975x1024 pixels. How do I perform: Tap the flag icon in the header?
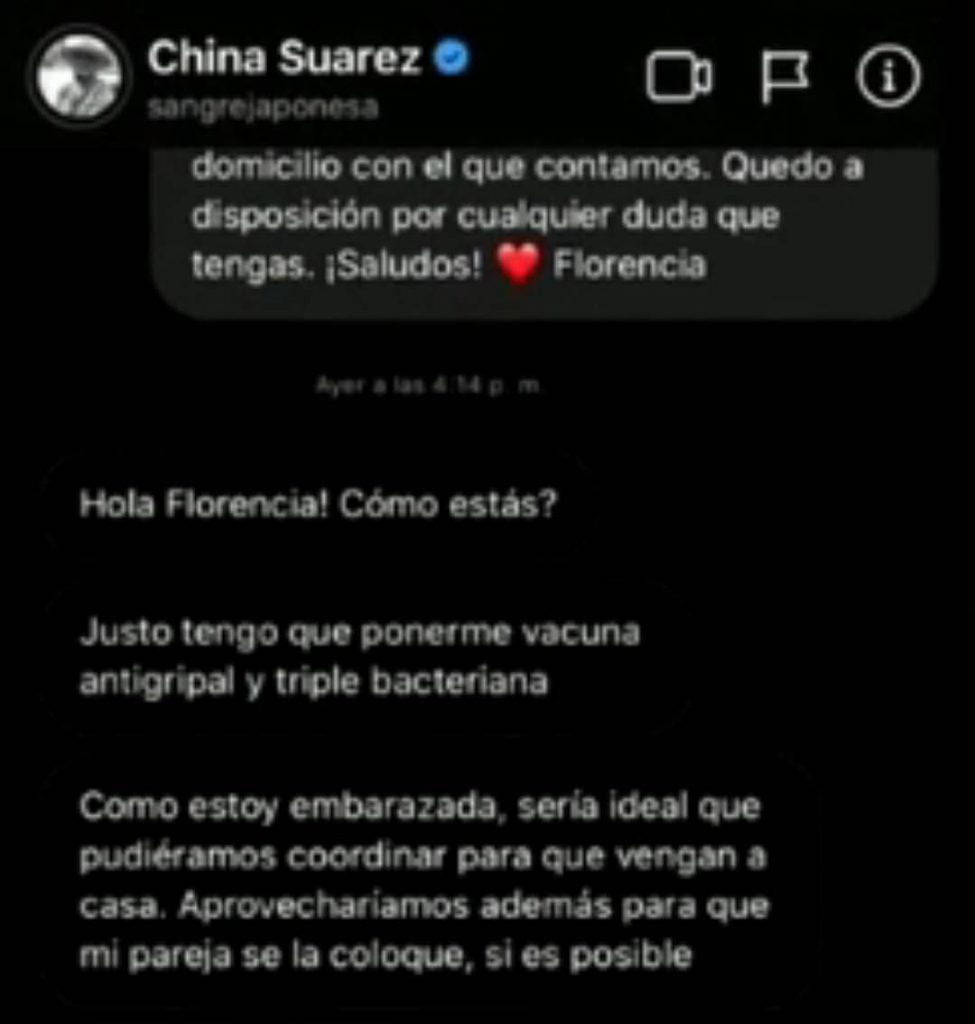click(x=786, y=78)
